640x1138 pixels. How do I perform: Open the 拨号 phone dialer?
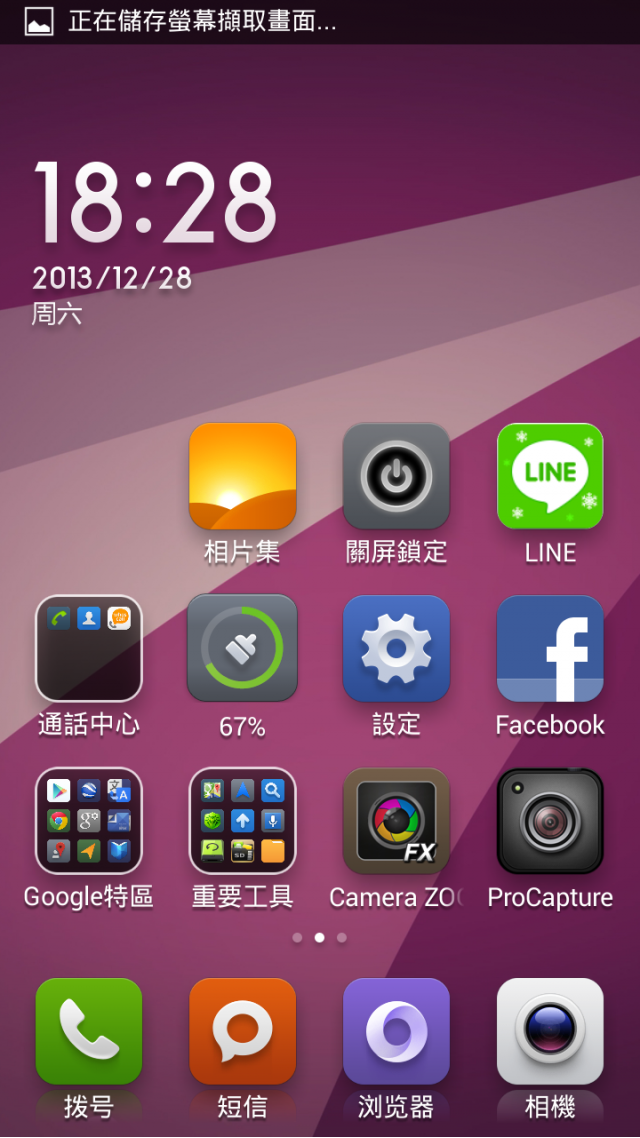coord(89,1031)
